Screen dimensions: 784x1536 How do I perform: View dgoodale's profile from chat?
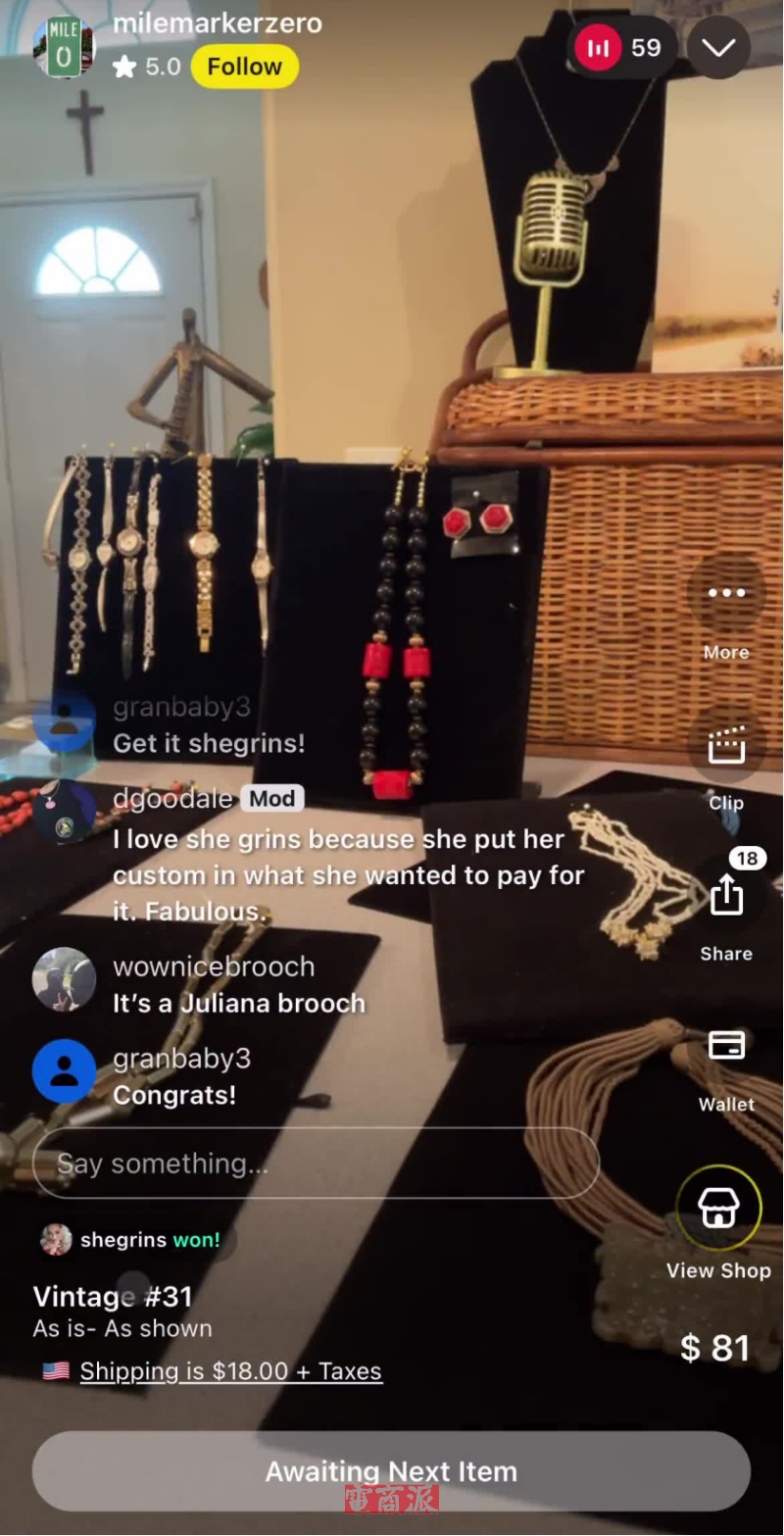(64, 813)
